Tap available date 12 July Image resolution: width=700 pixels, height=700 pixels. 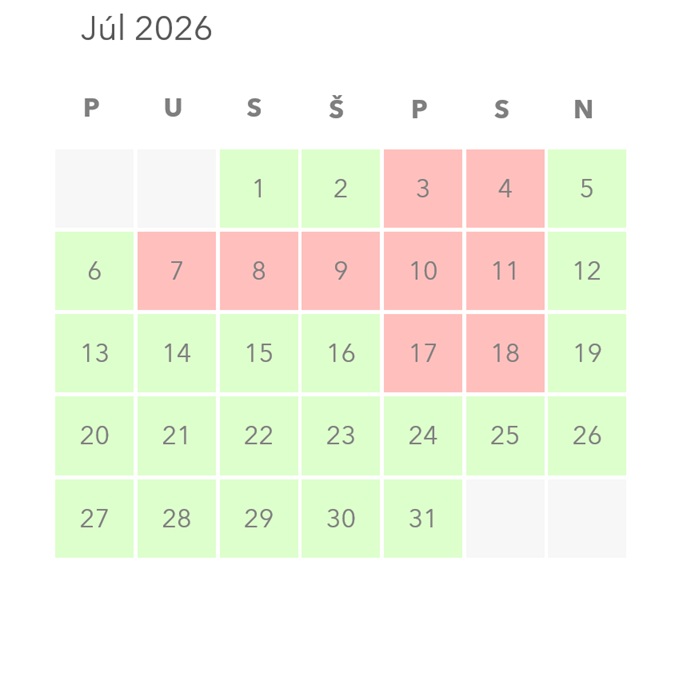pos(586,271)
